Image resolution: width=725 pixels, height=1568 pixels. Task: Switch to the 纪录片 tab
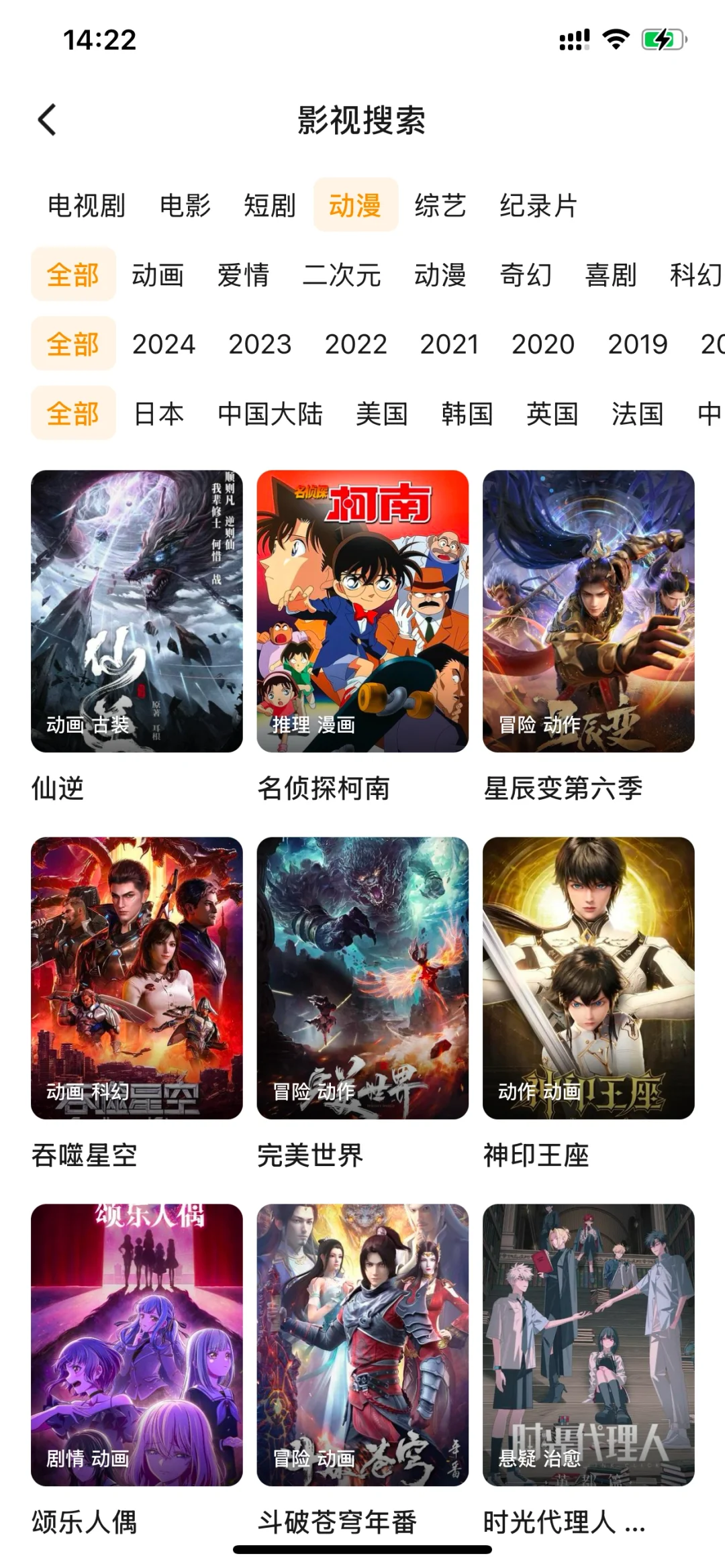point(538,205)
